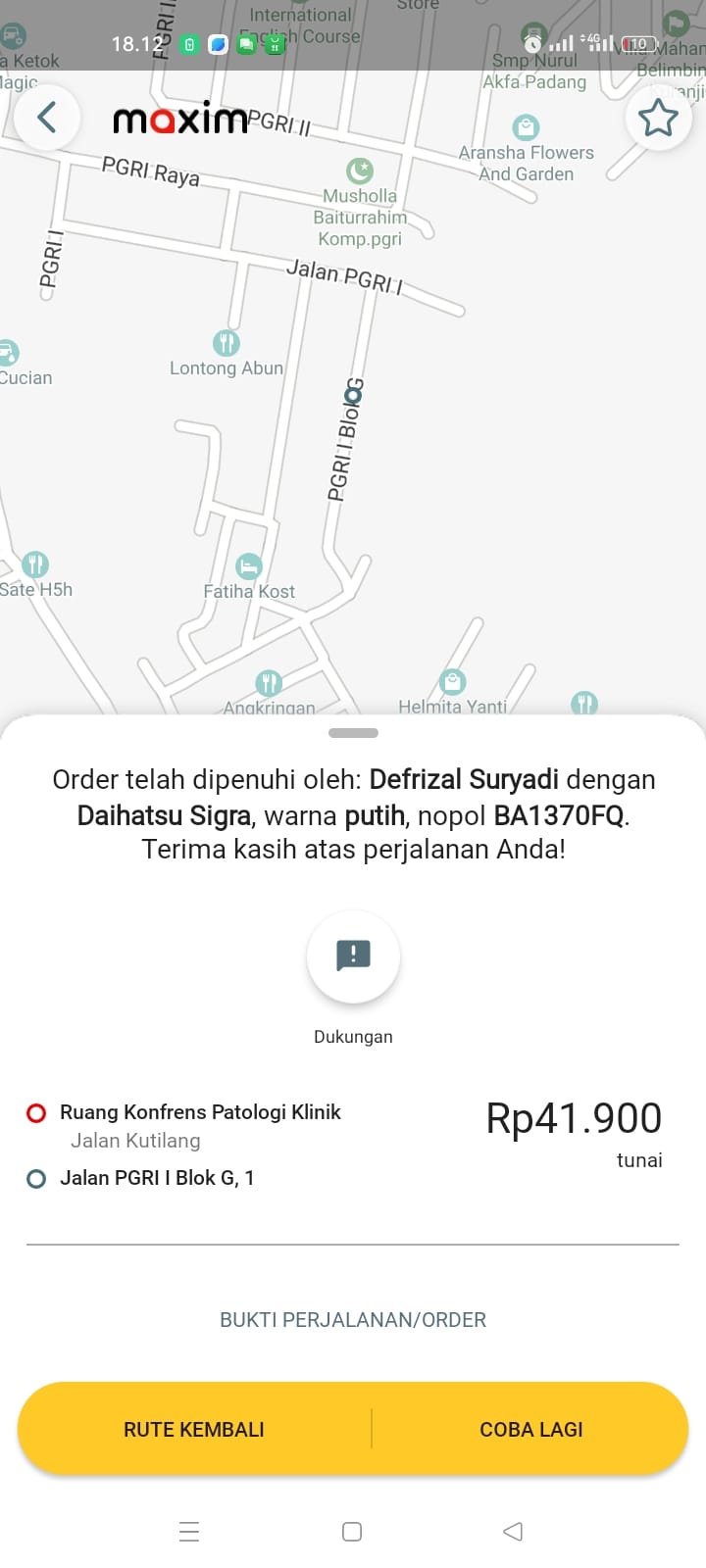This screenshot has height=1568, width=706.
Task: Tap the system back triangle
Action: point(513,1532)
